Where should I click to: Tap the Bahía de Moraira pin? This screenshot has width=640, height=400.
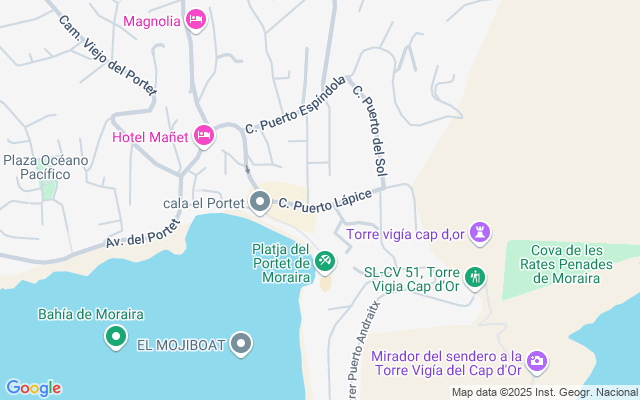tap(115, 337)
